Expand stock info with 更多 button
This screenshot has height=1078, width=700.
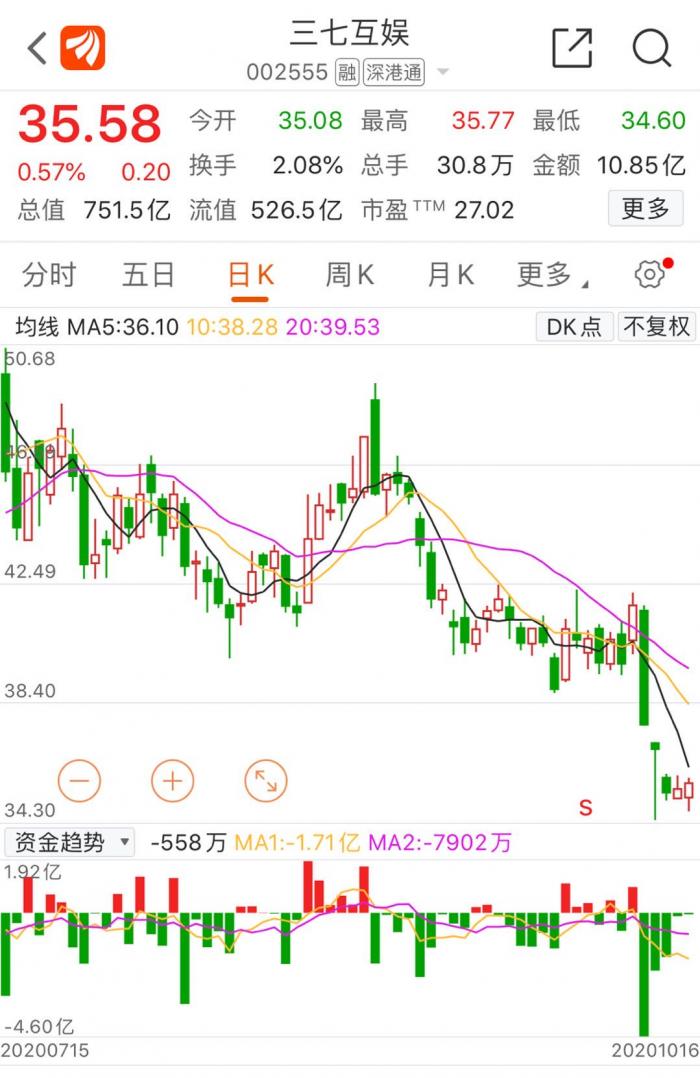coord(645,209)
